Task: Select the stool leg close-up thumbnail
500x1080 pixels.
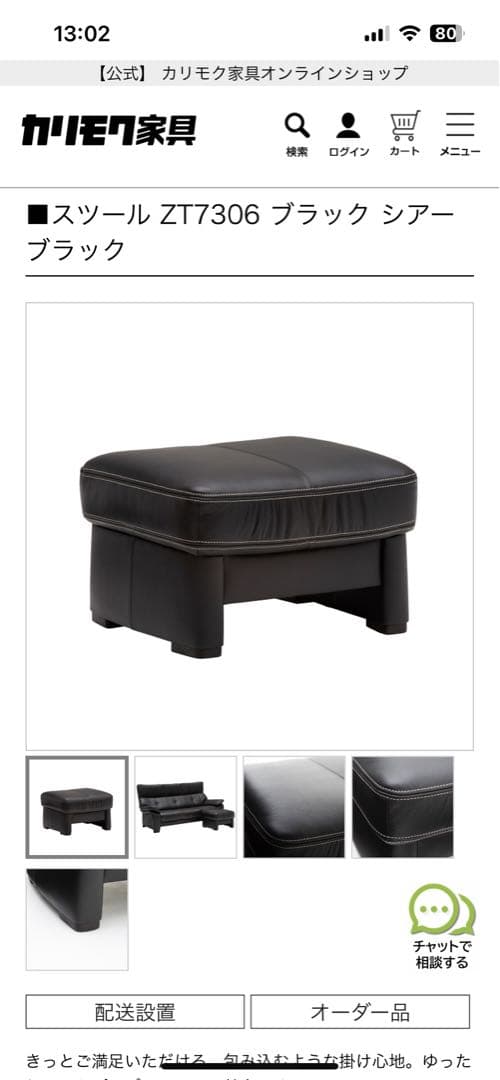Action: pyautogui.click(x=77, y=919)
